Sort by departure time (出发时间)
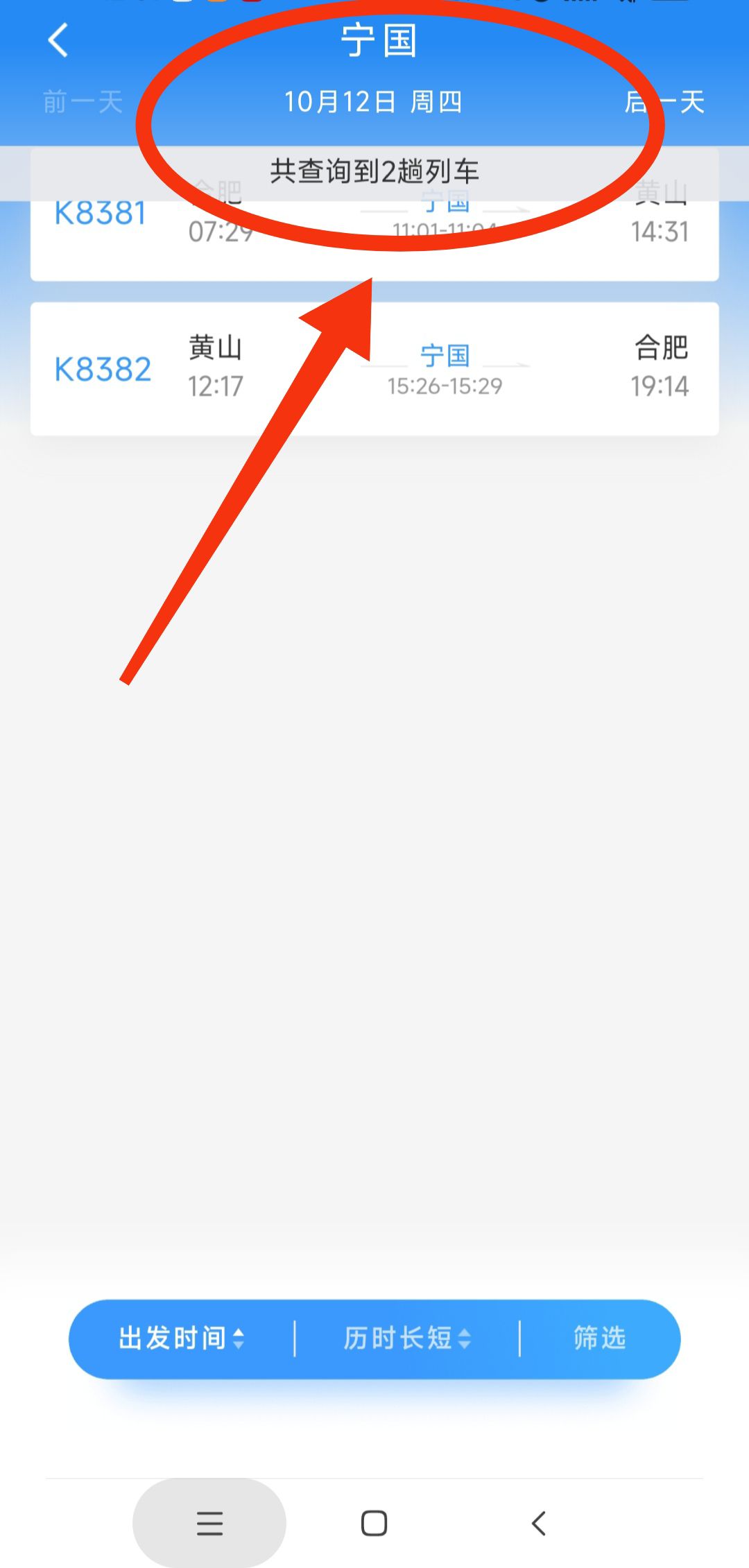749x1568 pixels. pyautogui.click(x=182, y=1338)
